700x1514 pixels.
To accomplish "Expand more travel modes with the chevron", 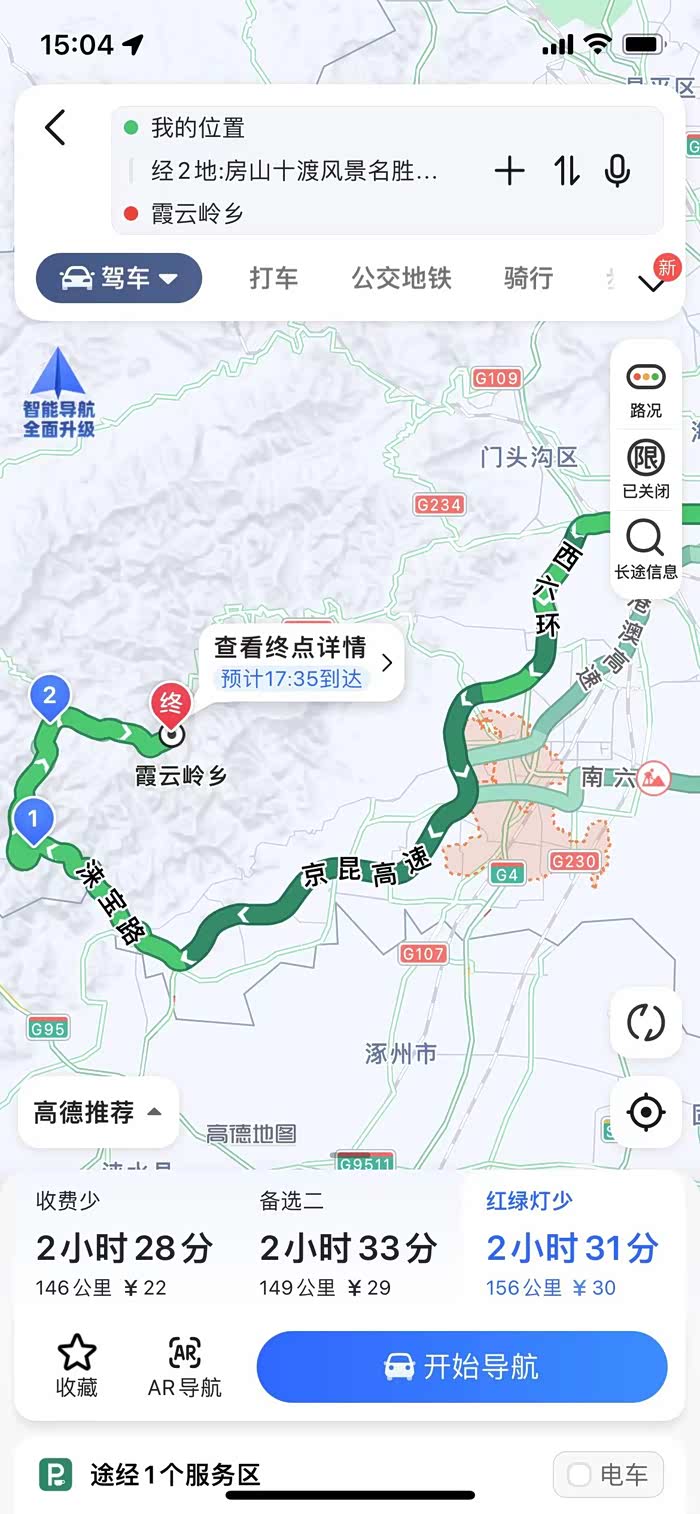I will click(651, 284).
